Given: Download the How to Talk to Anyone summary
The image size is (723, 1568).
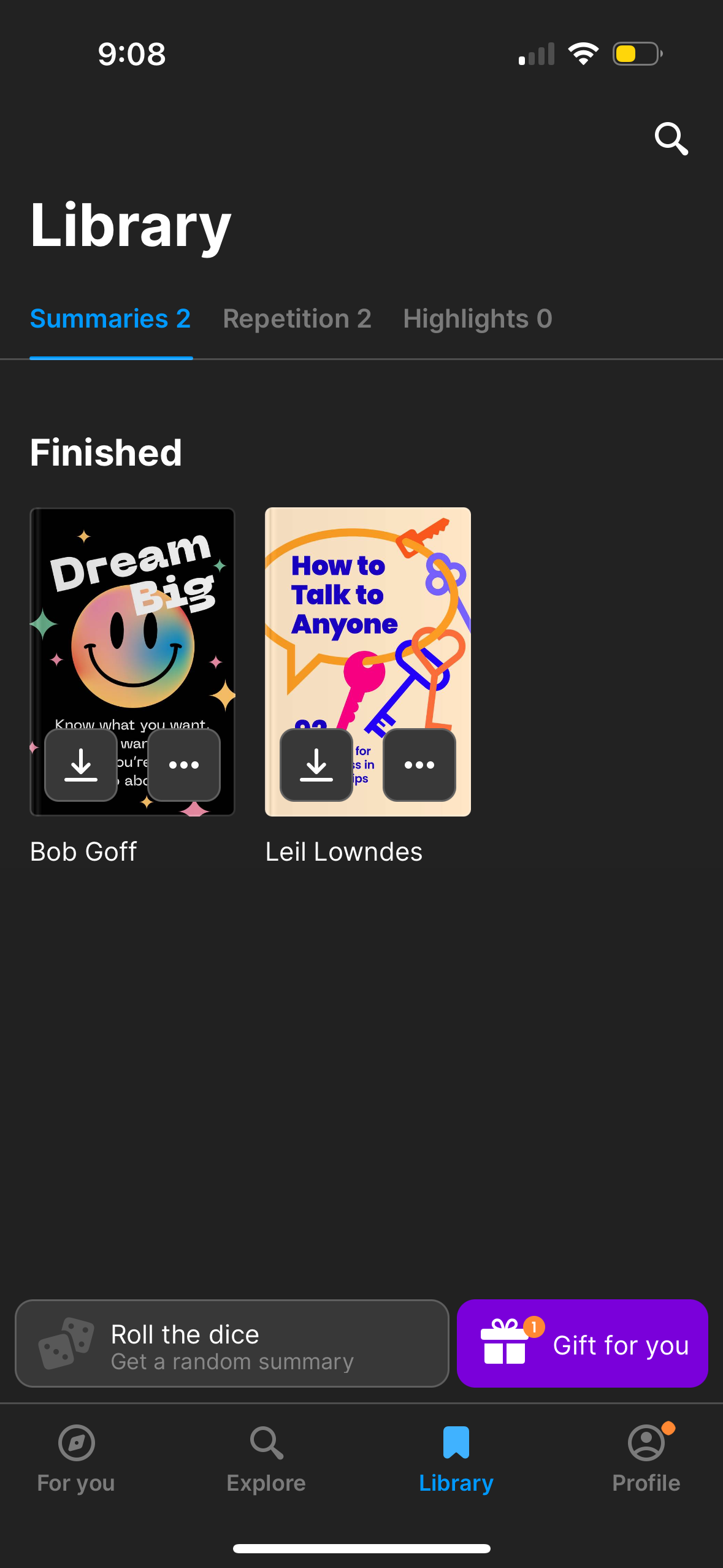Looking at the screenshot, I should tap(316, 765).
